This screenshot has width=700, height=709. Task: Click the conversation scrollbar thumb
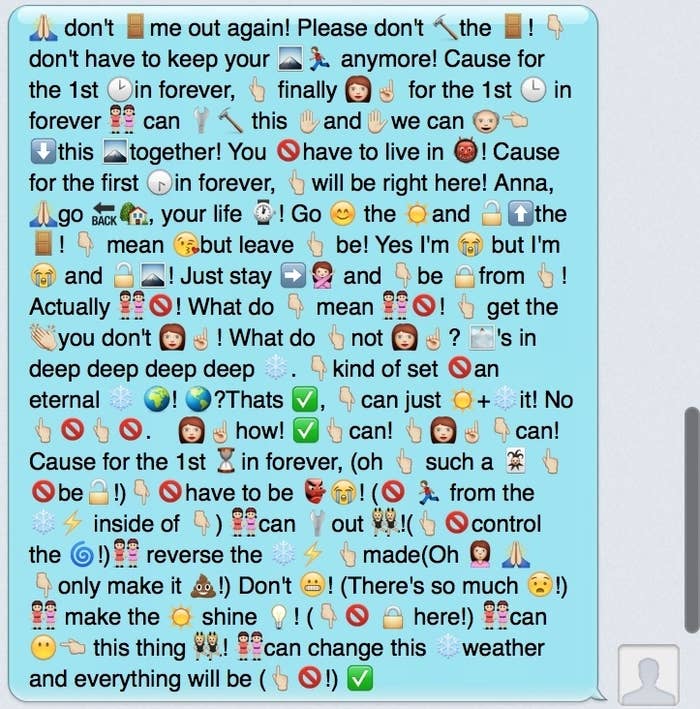691,519
